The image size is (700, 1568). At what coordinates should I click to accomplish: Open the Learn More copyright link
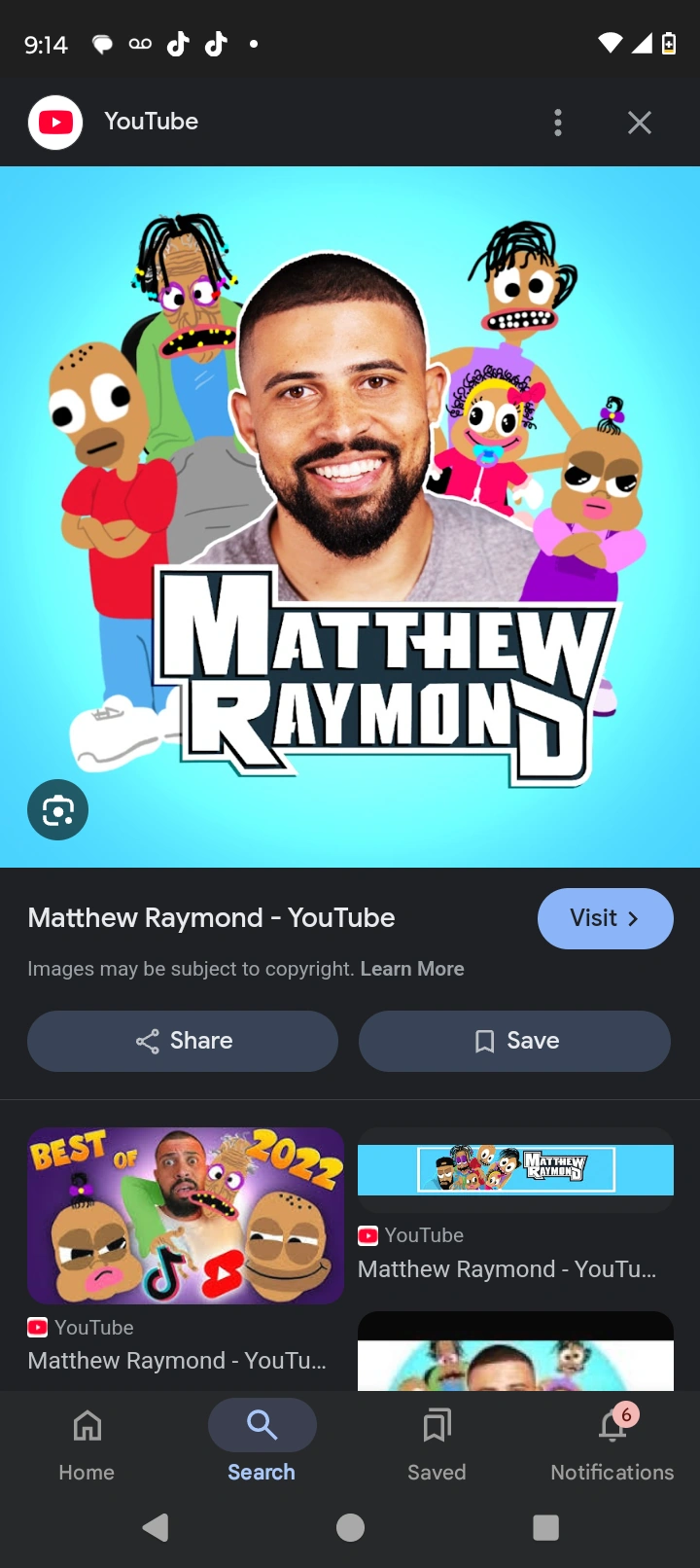tap(412, 968)
